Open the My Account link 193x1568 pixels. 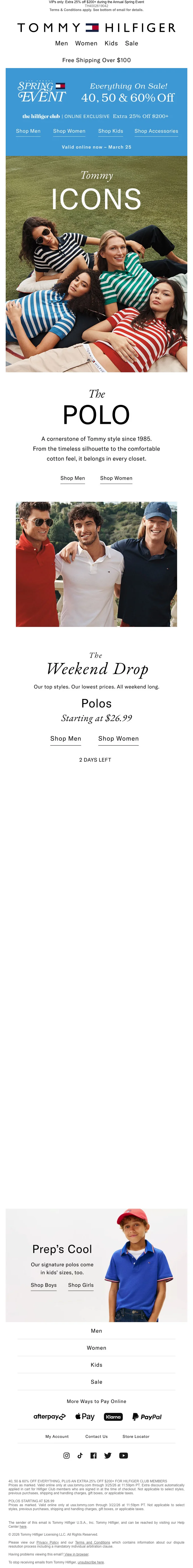[56, 1436]
